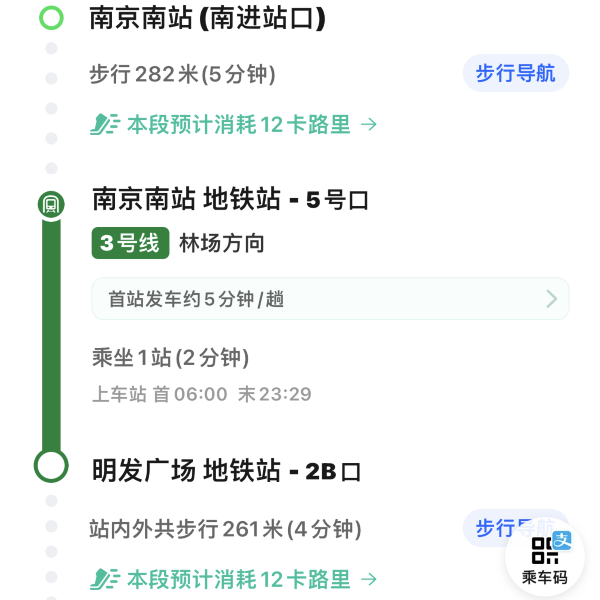
Task: Start walking navigation for the 282米 segment
Action: point(515,74)
